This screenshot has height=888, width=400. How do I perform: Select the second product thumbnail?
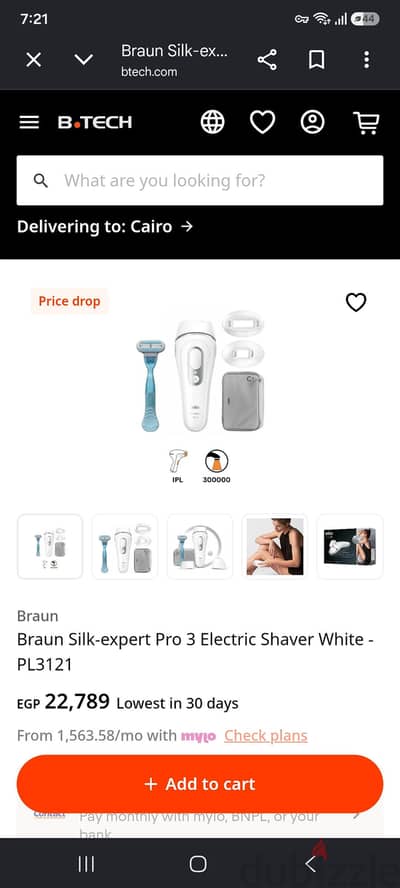pos(125,547)
